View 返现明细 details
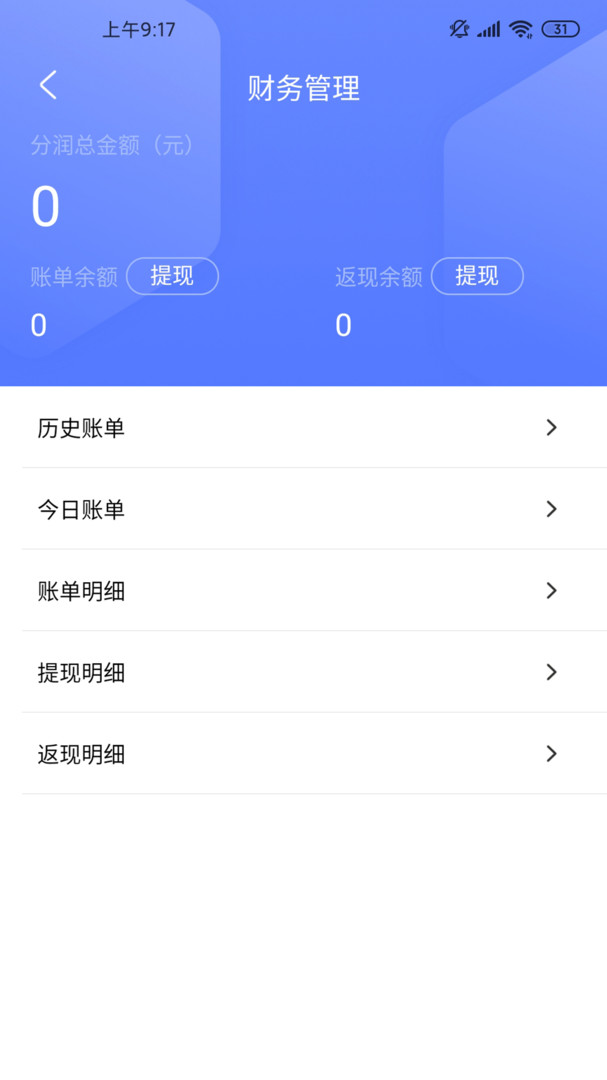This screenshot has height=1080, width=607. click(x=303, y=754)
